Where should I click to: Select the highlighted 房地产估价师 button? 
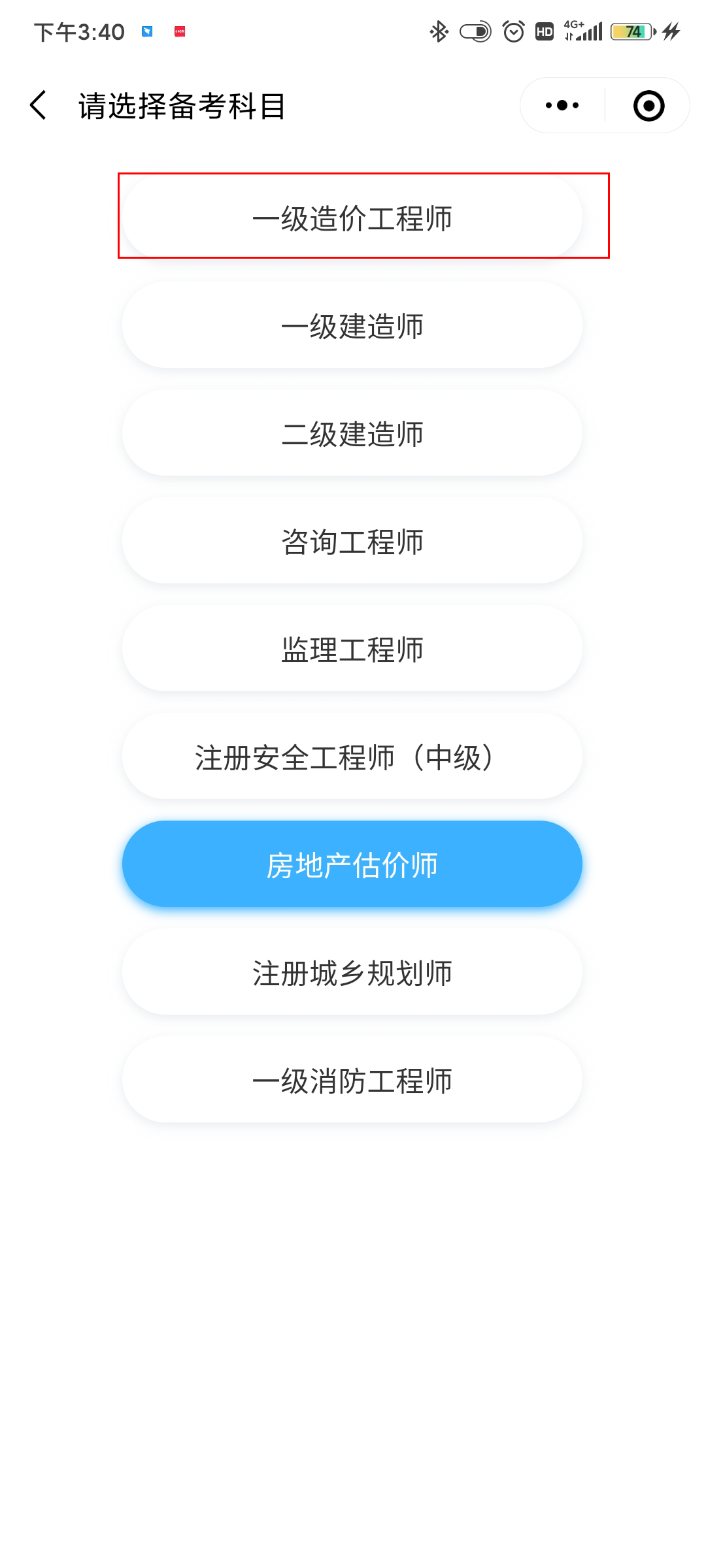pos(352,864)
